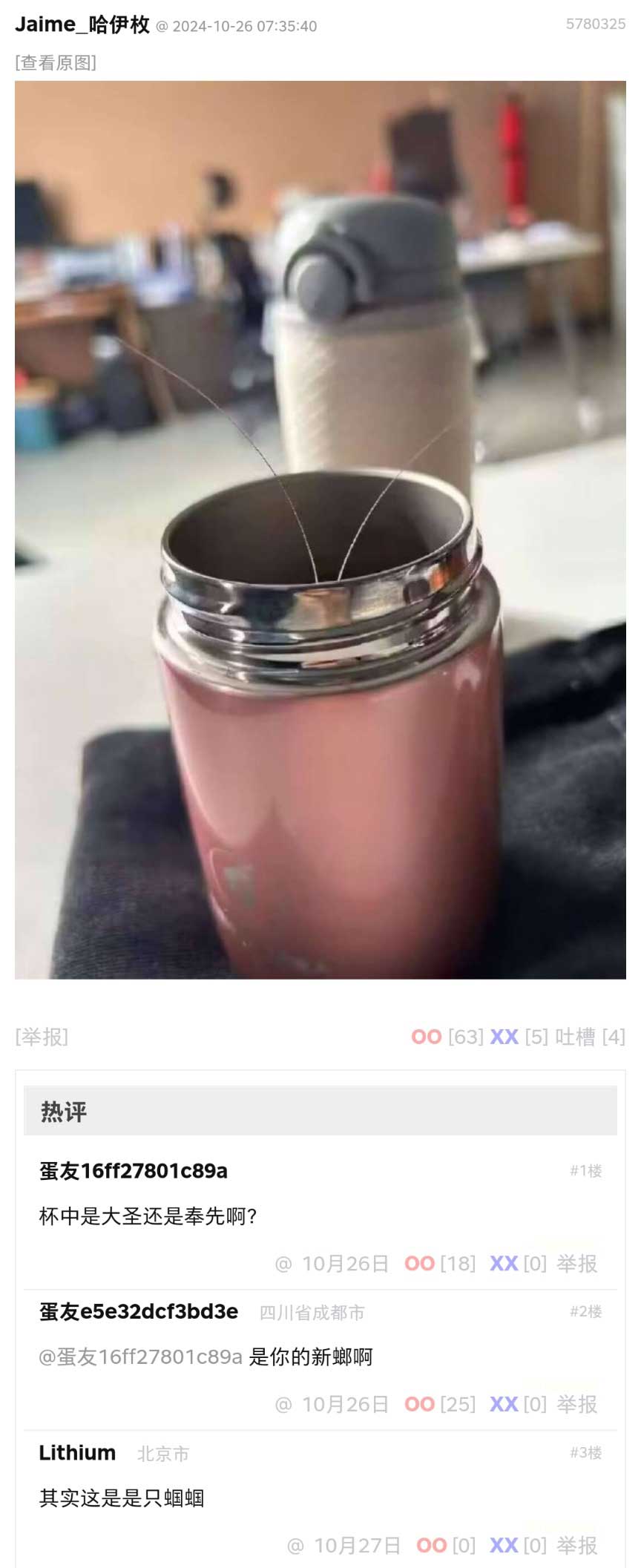Upvote 蛋友16ff27801c89a's comment with OO
This screenshot has height=1568, width=641.
tap(419, 1263)
